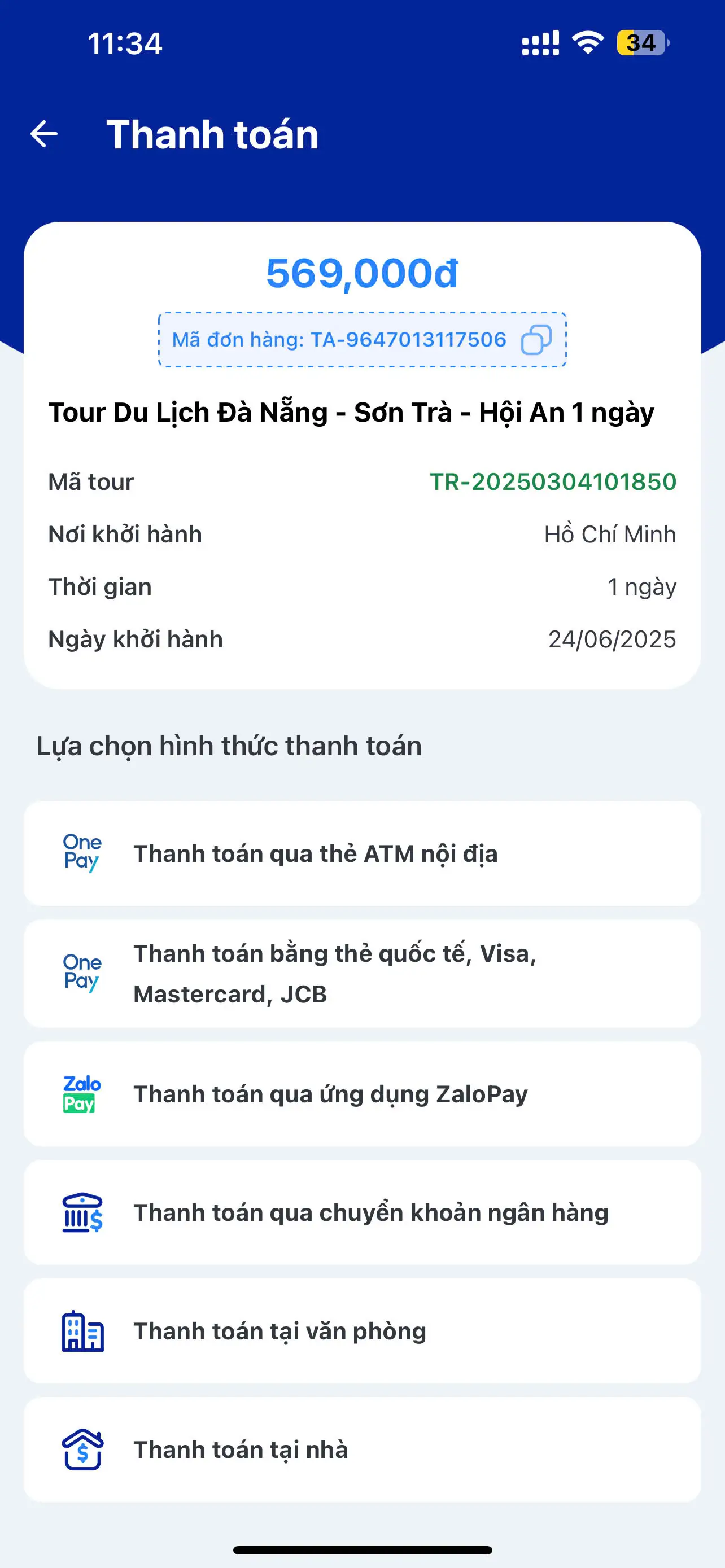The width and height of the screenshot is (725, 1568).
Task: Copy the order code TA-9647013117506
Action: coord(536,340)
